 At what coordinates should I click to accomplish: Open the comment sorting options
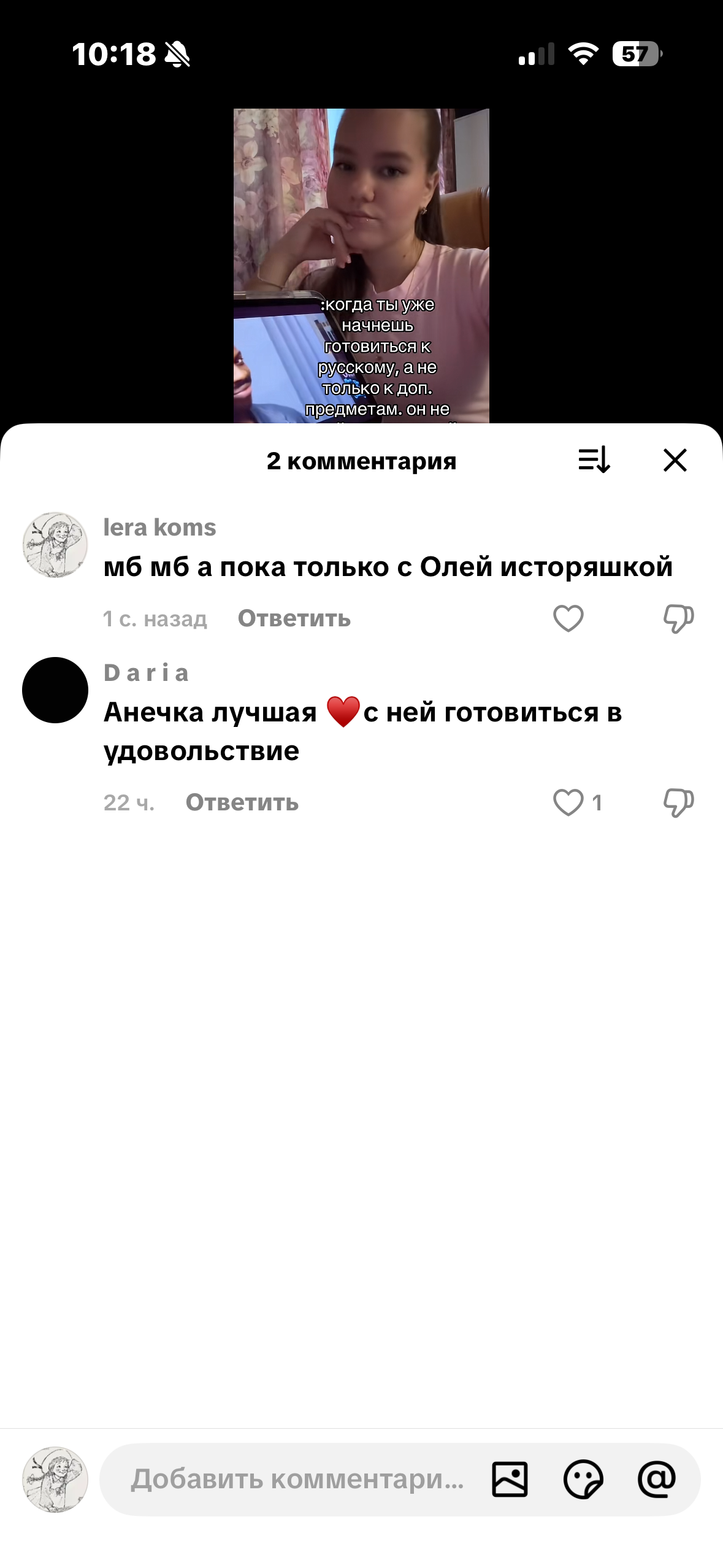pos(594,460)
